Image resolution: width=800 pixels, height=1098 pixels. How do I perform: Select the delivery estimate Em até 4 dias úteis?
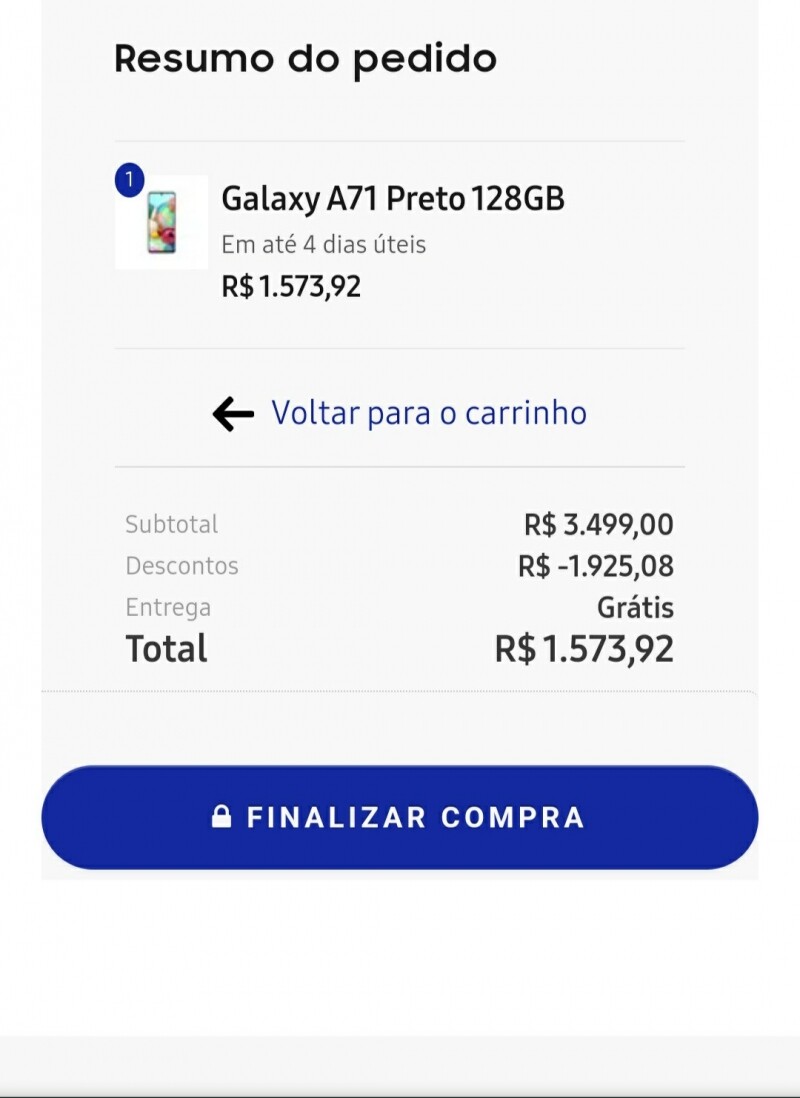point(324,244)
